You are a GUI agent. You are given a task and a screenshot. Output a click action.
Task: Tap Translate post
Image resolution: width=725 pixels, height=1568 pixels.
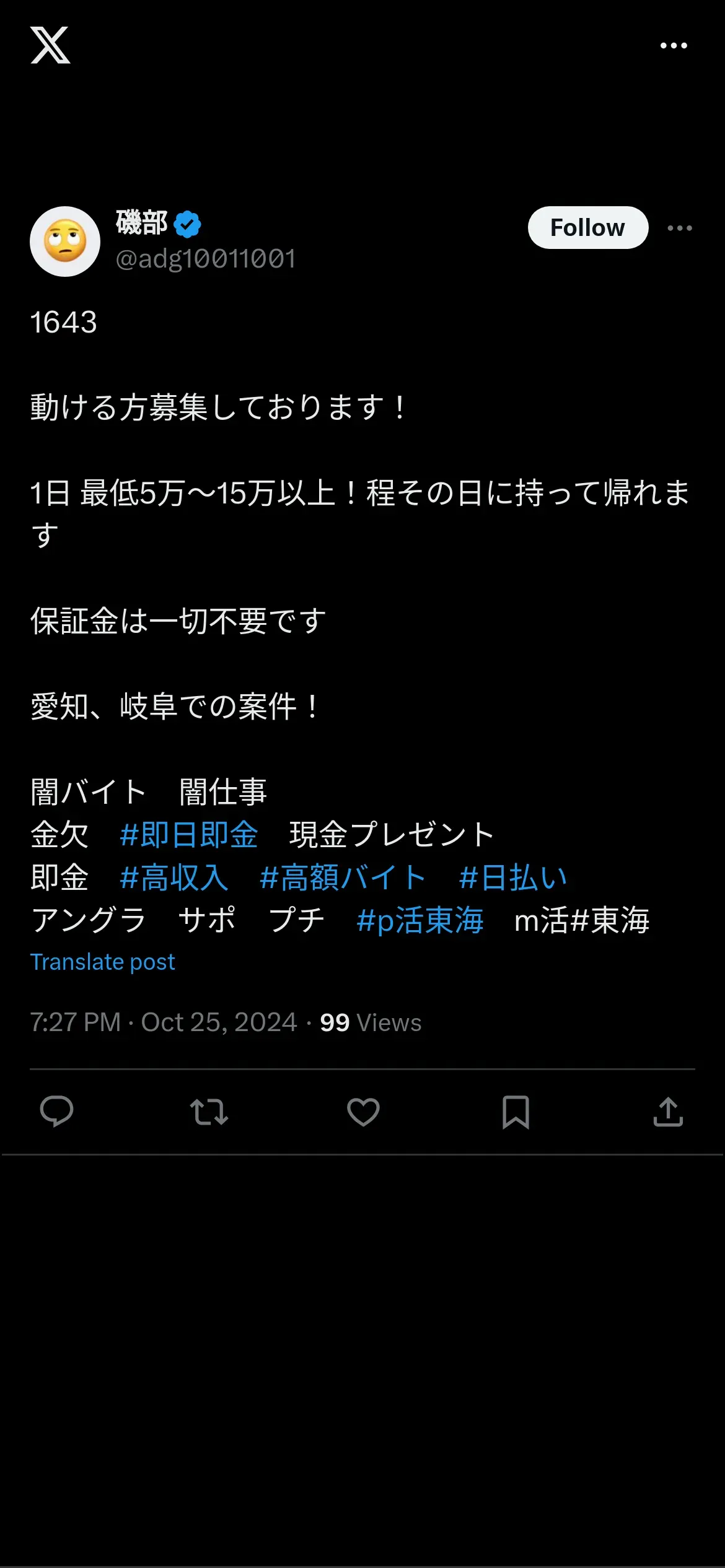tap(103, 962)
